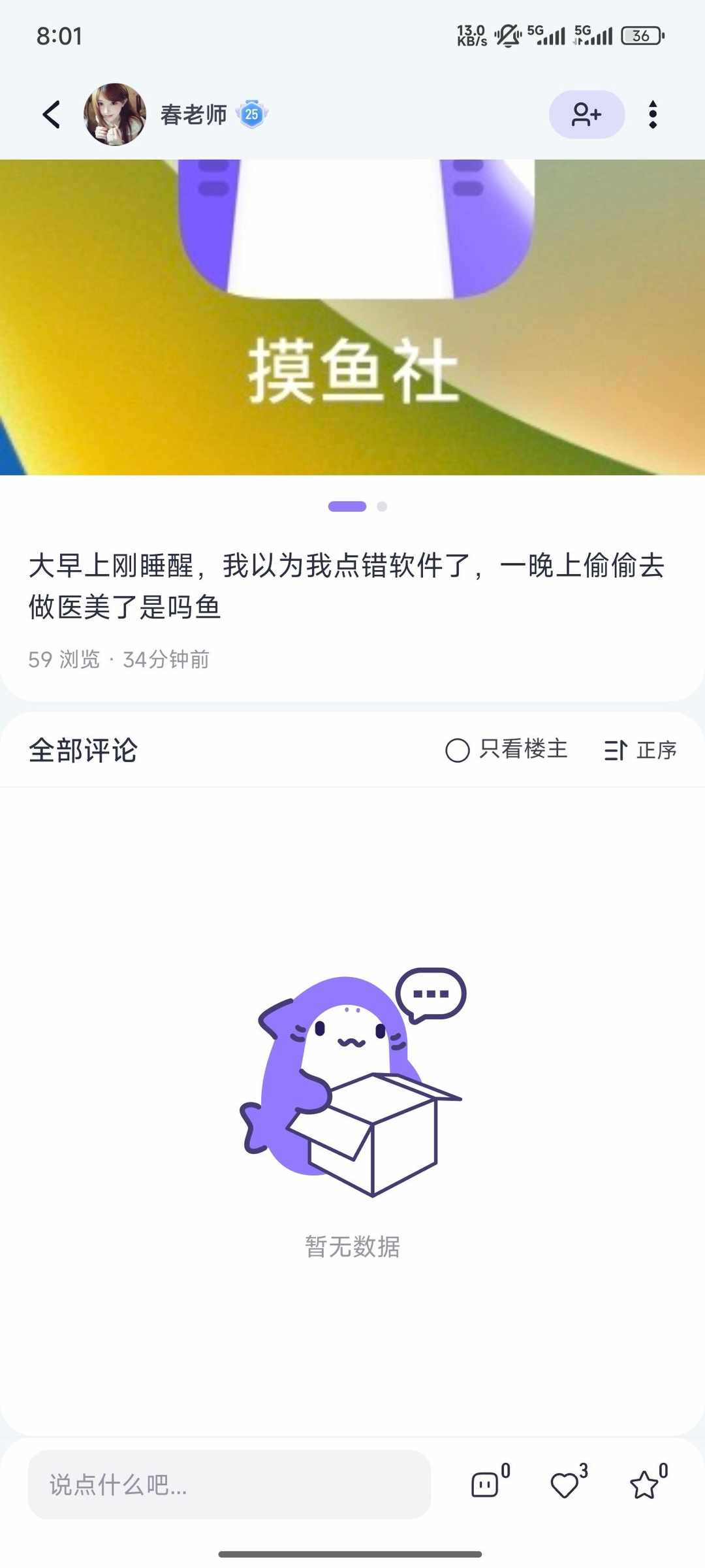
Task: Enable 只看楼主 to show only author posts
Action: pyautogui.click(x=460, y=750)
